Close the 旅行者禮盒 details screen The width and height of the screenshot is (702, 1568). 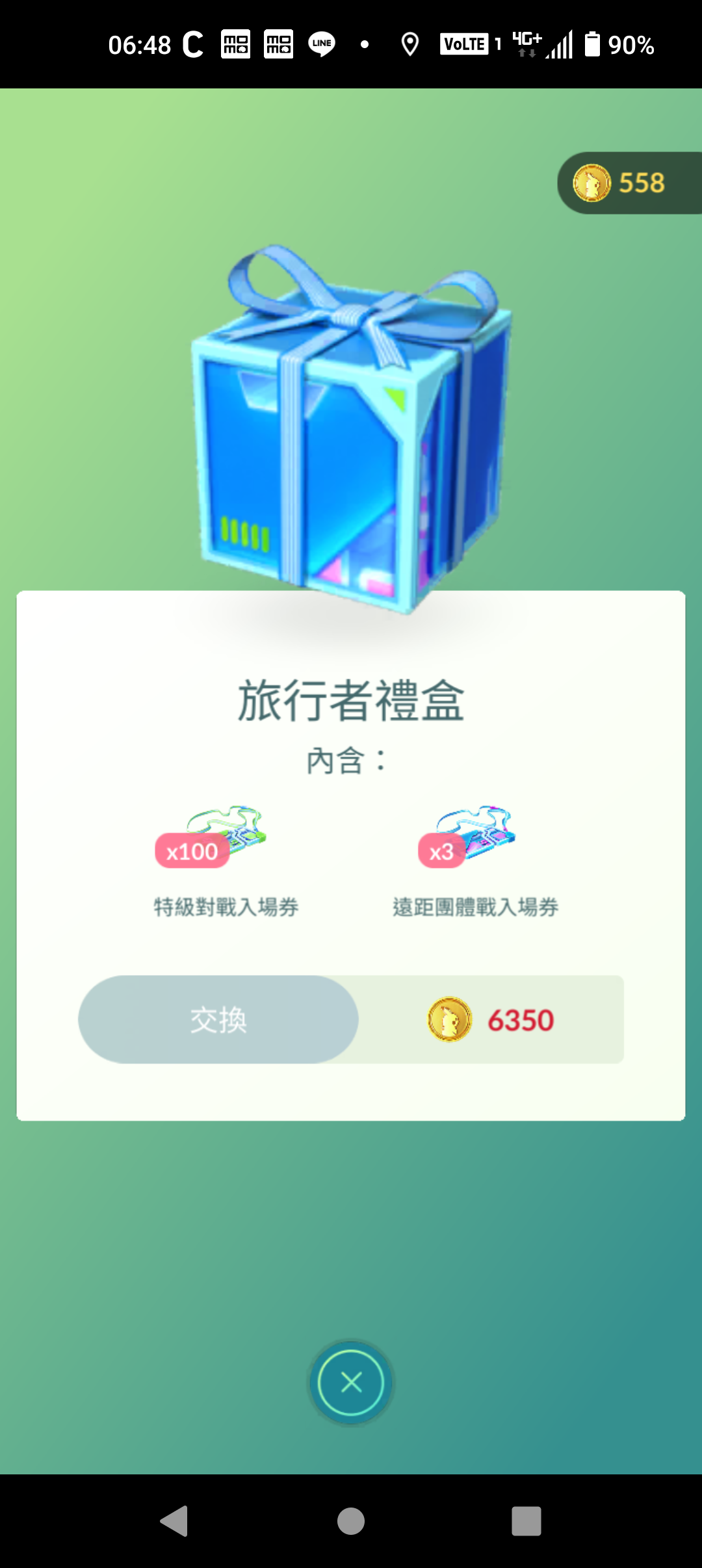point(351,1382)
